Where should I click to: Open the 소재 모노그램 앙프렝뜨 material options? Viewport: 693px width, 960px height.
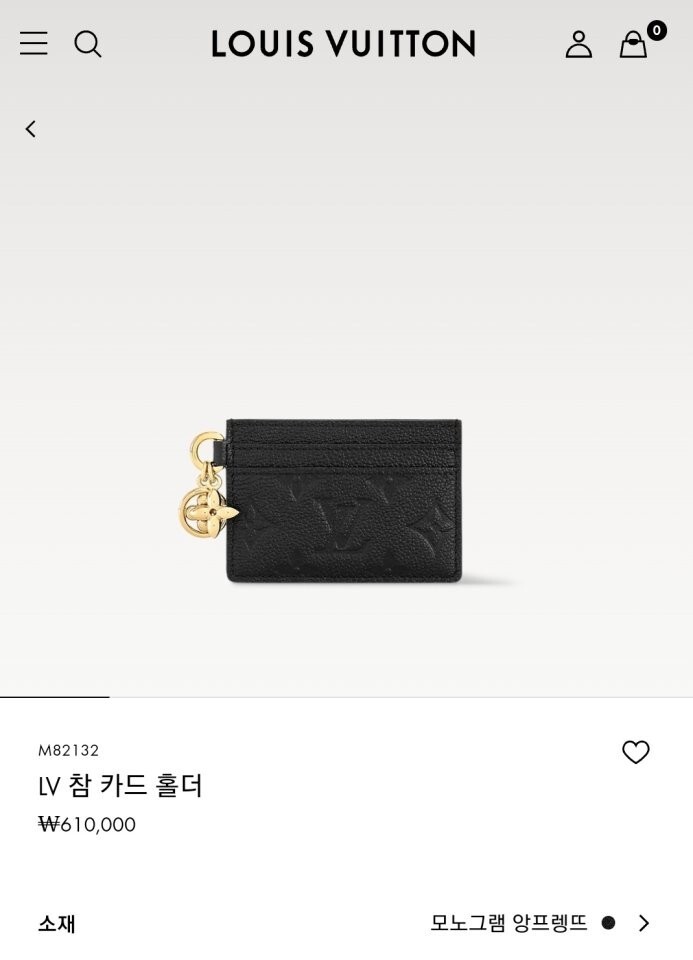tap(346, 923)
